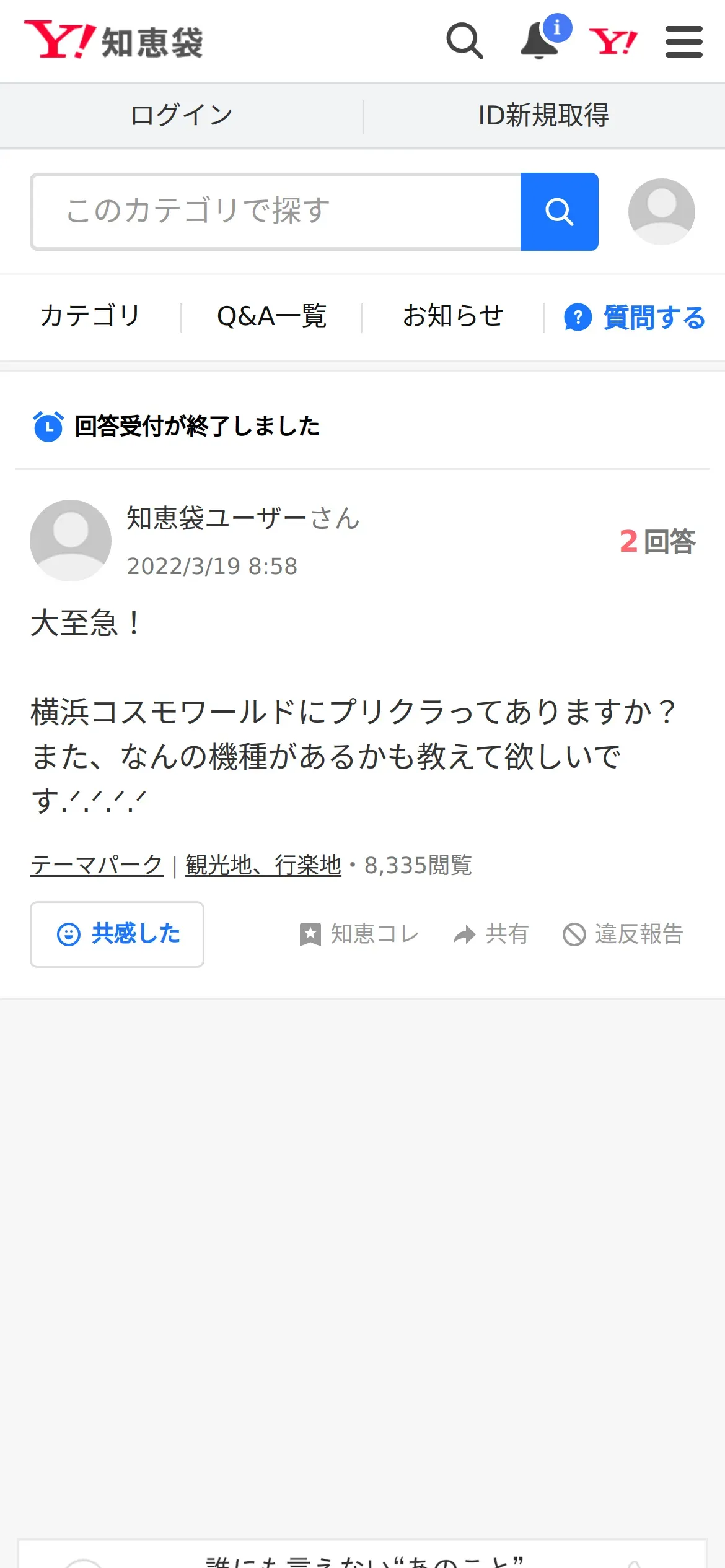Go to Yahoo top via red Y! icon
The image size is (725, 1568).
(x=613, y=42)
